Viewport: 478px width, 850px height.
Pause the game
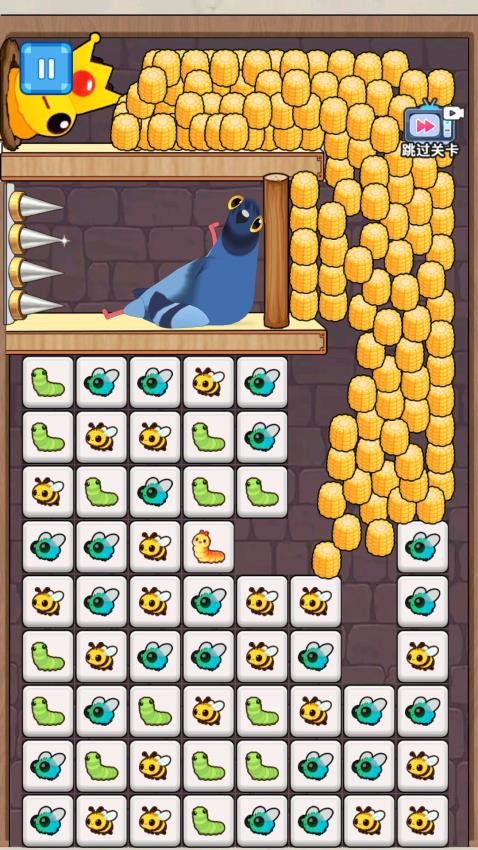click(x=47, y=68)
